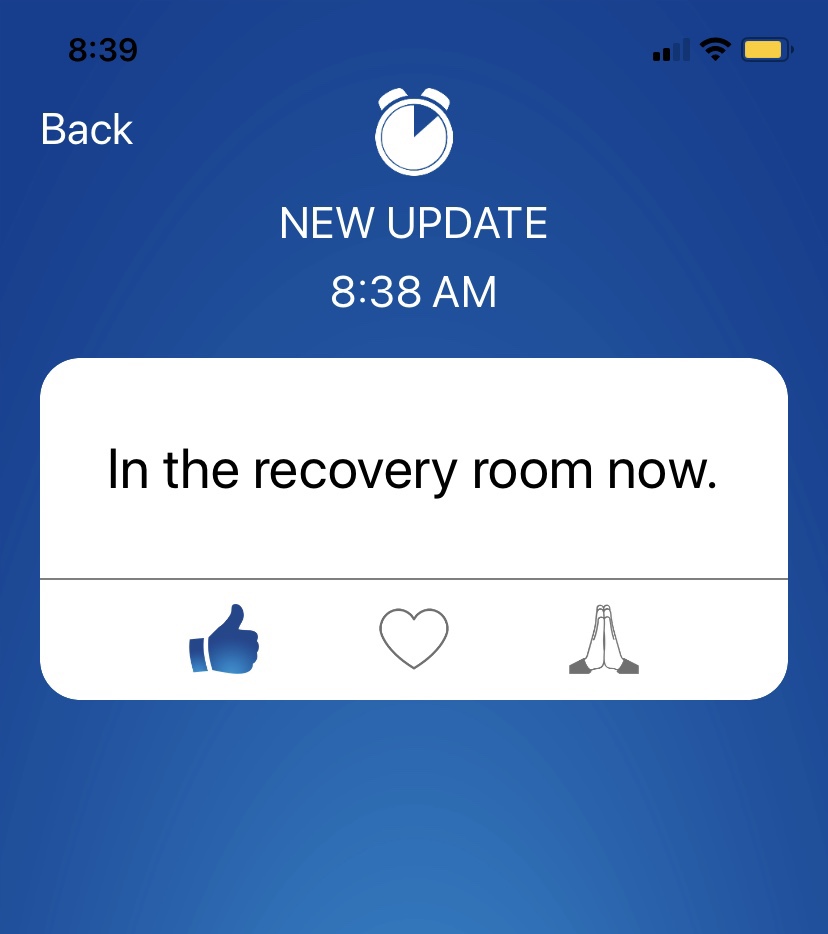React with the heart icon
Image resolution: width=828 pixels, height=934 pixels.
pos(414,639)
